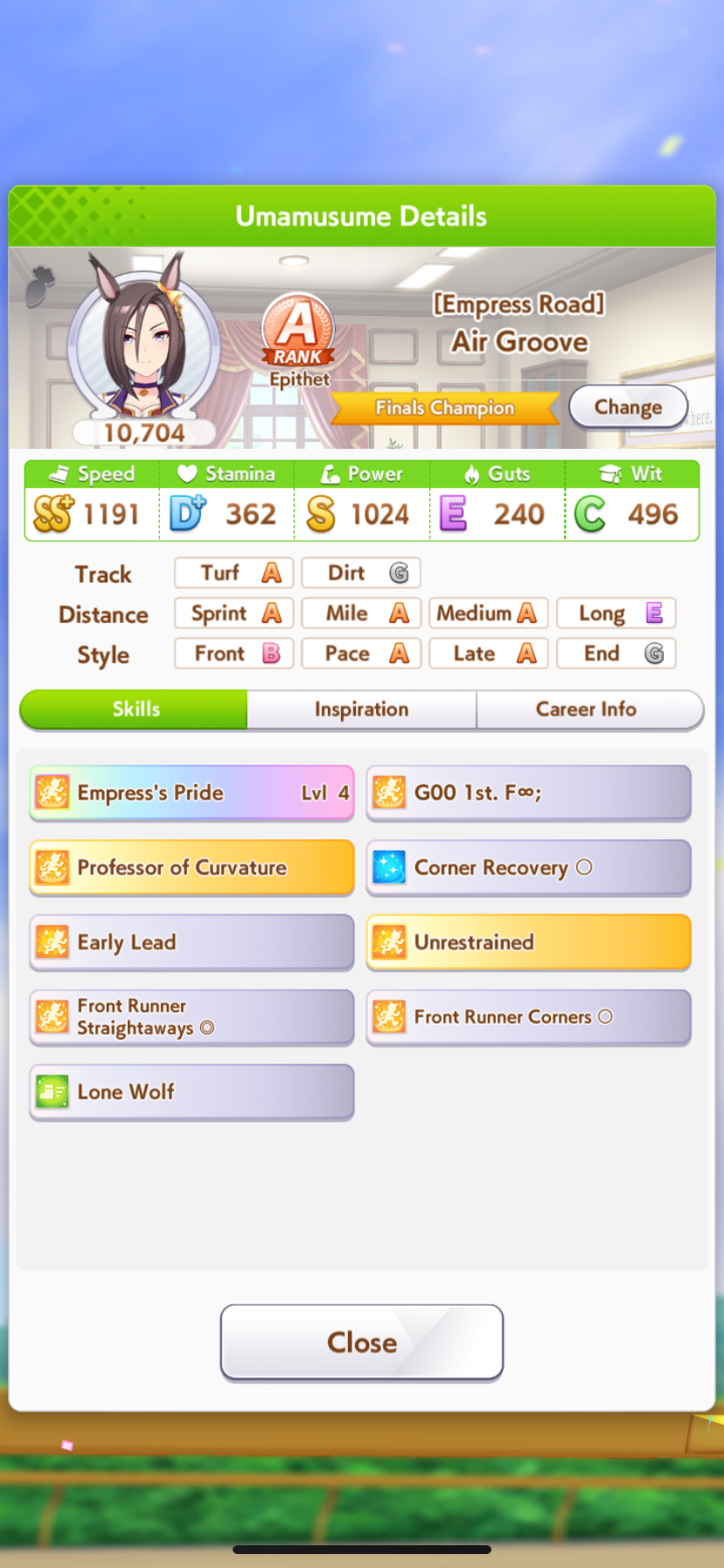Show Lone Wolf skill details
Viewport: 724px width, 1568px height.
191,1092
